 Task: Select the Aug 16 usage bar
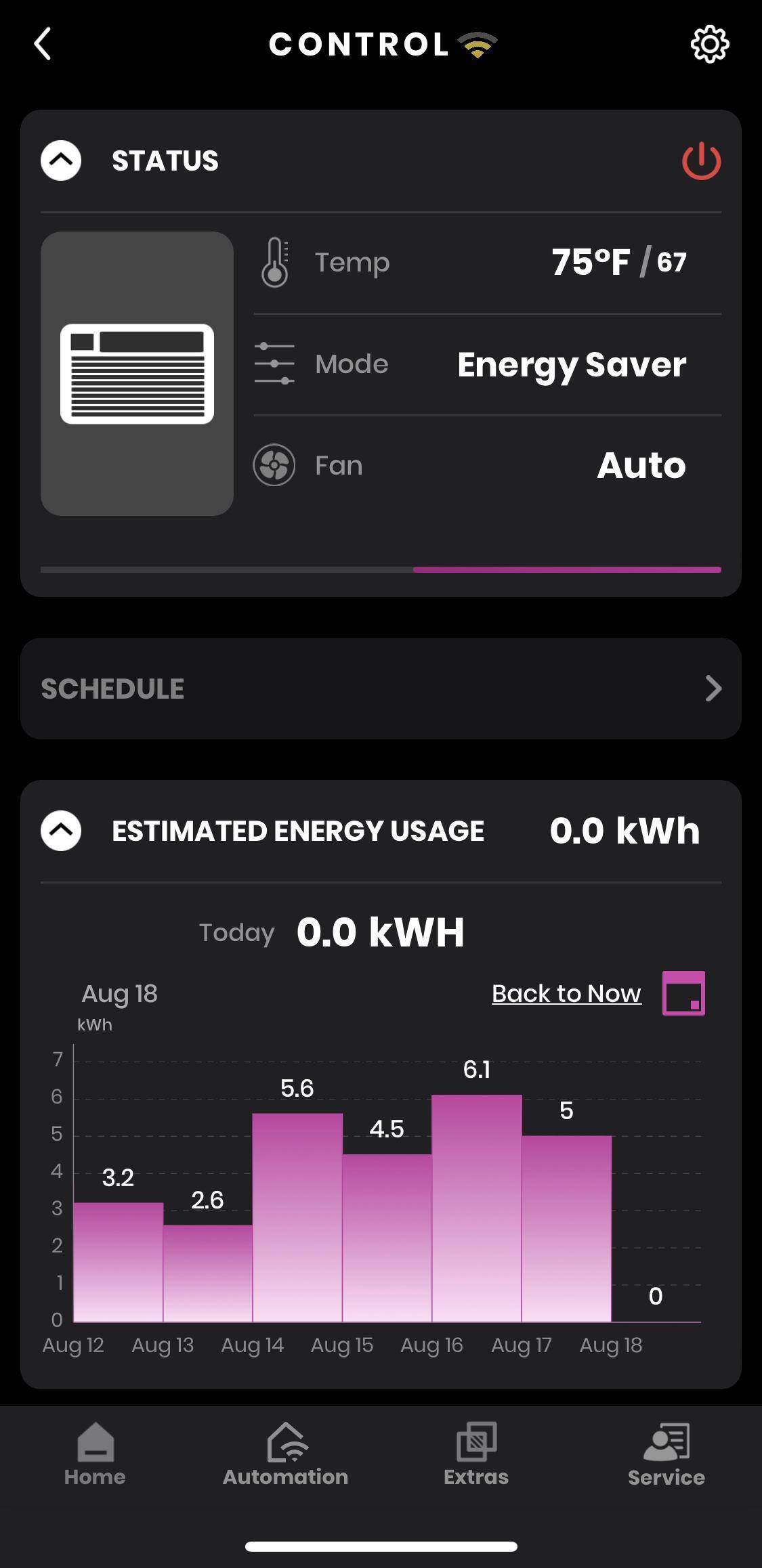coord(476,1208)
